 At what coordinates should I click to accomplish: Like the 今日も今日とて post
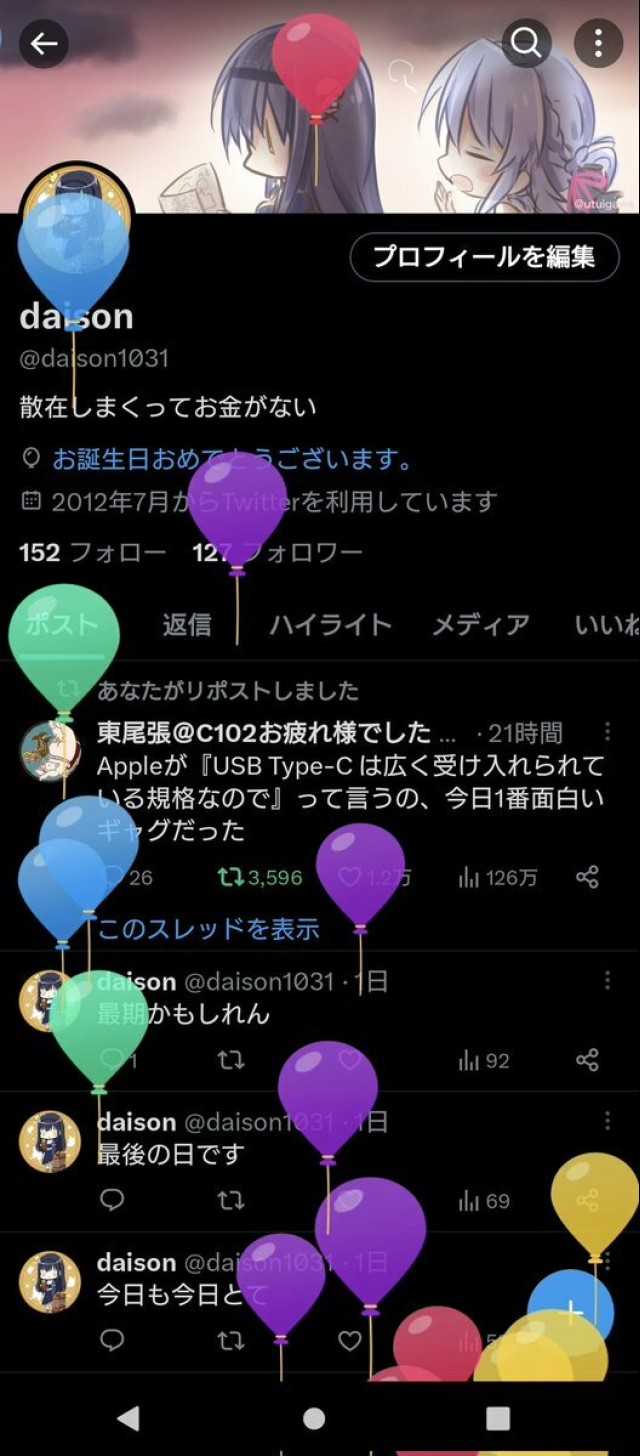349,1340
